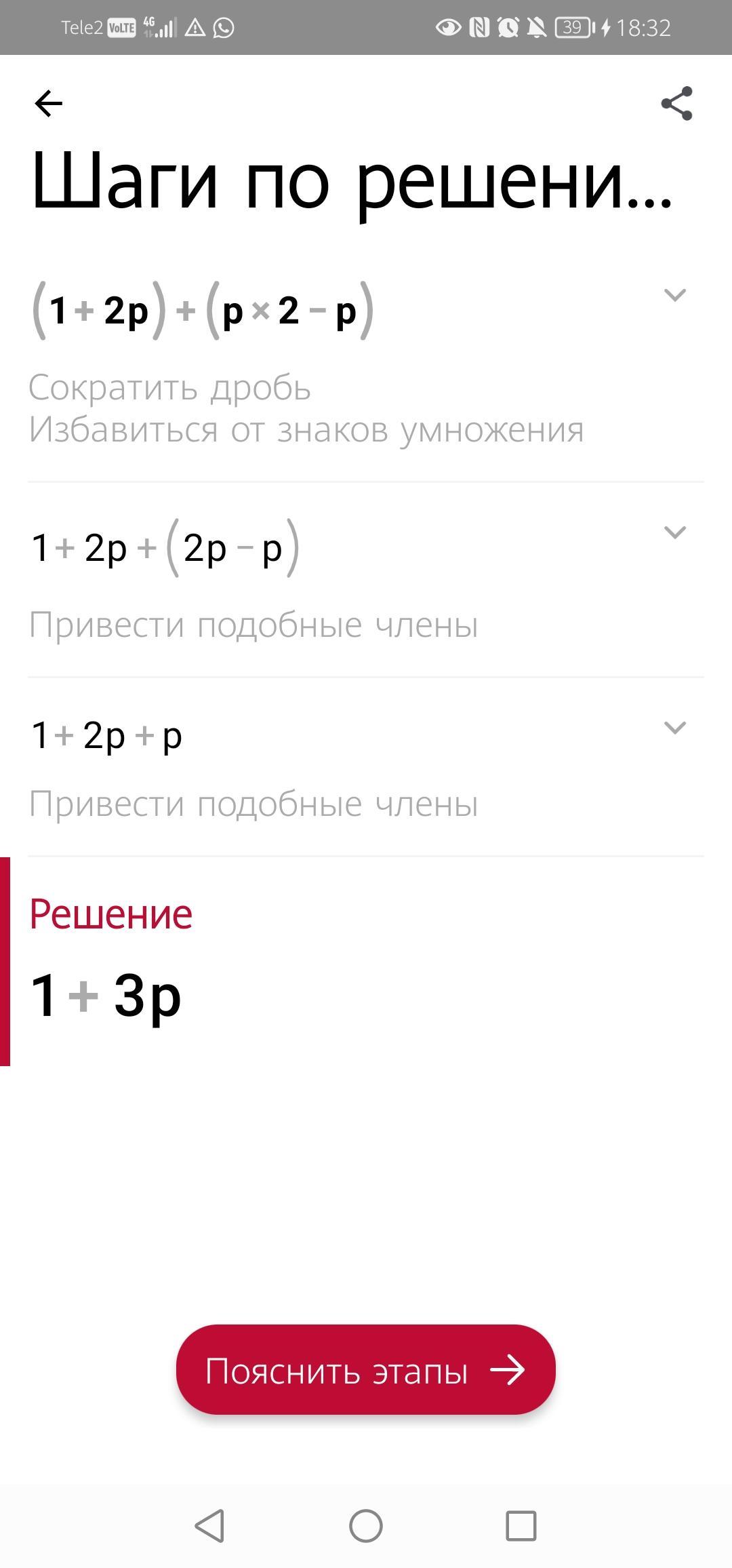Expand the step 1+2p+(2p−p)
This screenshot has width=732, height=1568.
click(674, 532)
